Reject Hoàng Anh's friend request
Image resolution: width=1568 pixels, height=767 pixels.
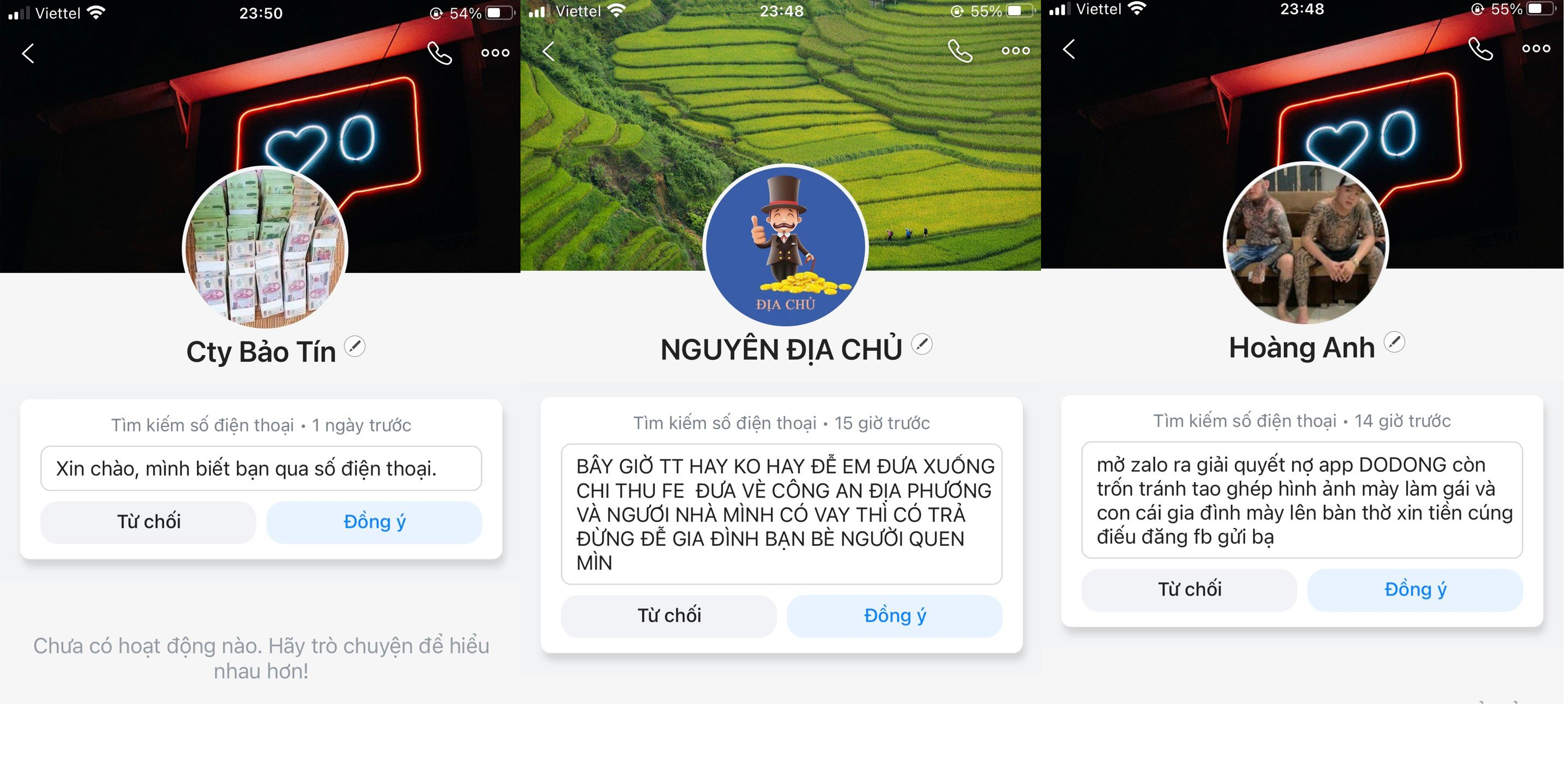tap(1189, 590)
